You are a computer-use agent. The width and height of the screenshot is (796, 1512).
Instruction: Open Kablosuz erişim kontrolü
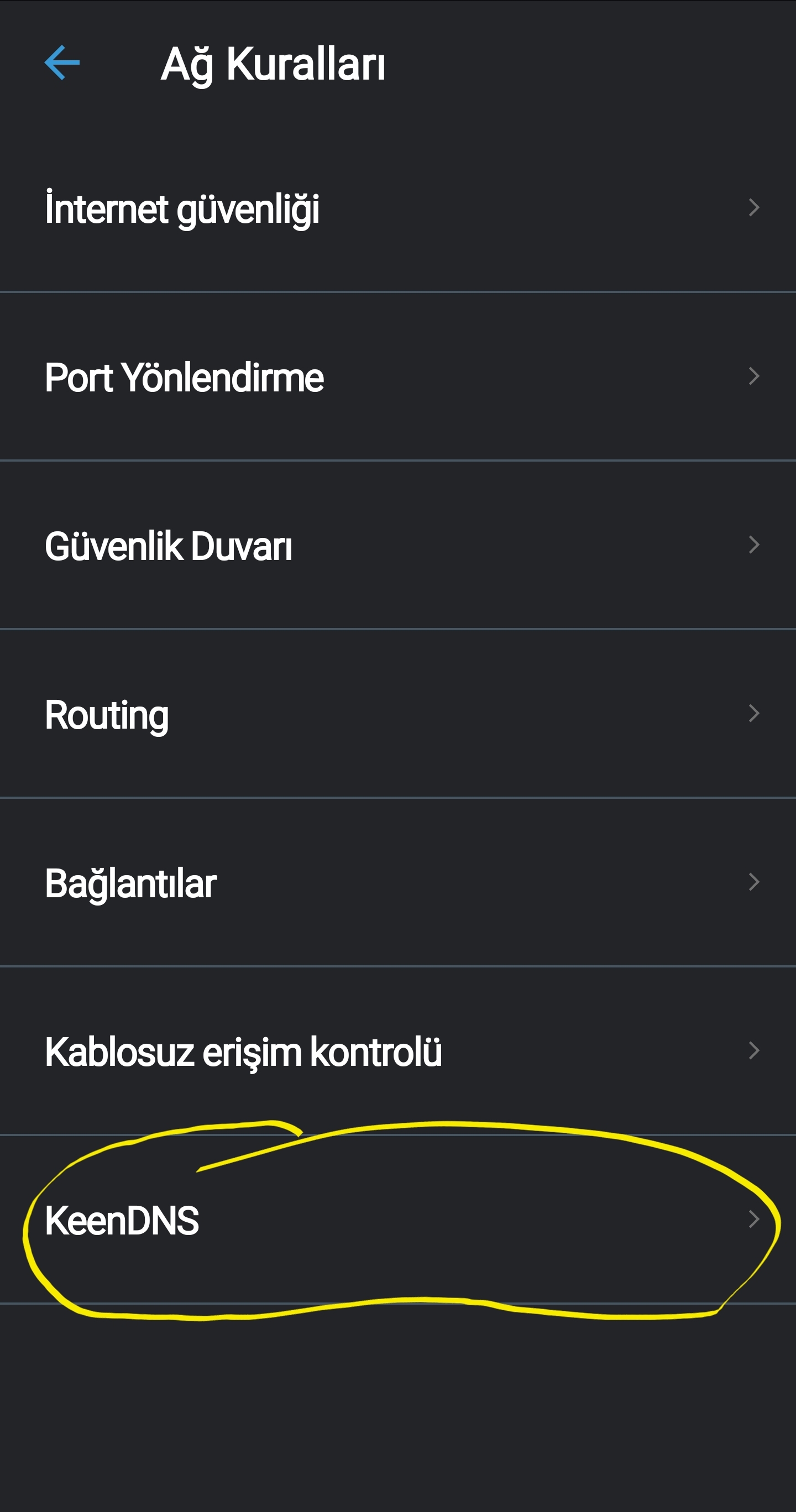[x=398, y=1050]
